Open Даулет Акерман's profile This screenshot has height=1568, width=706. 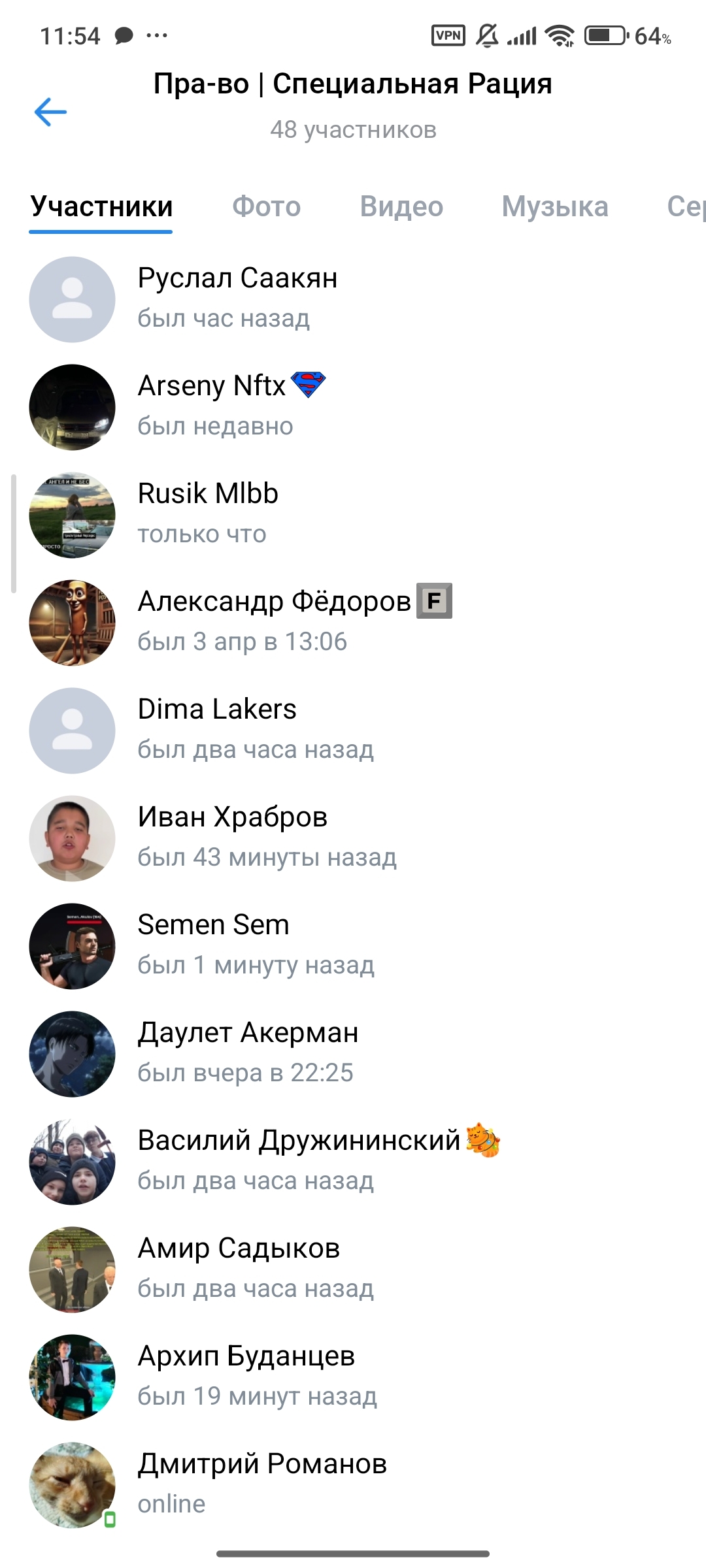(x=248, y=1053)
